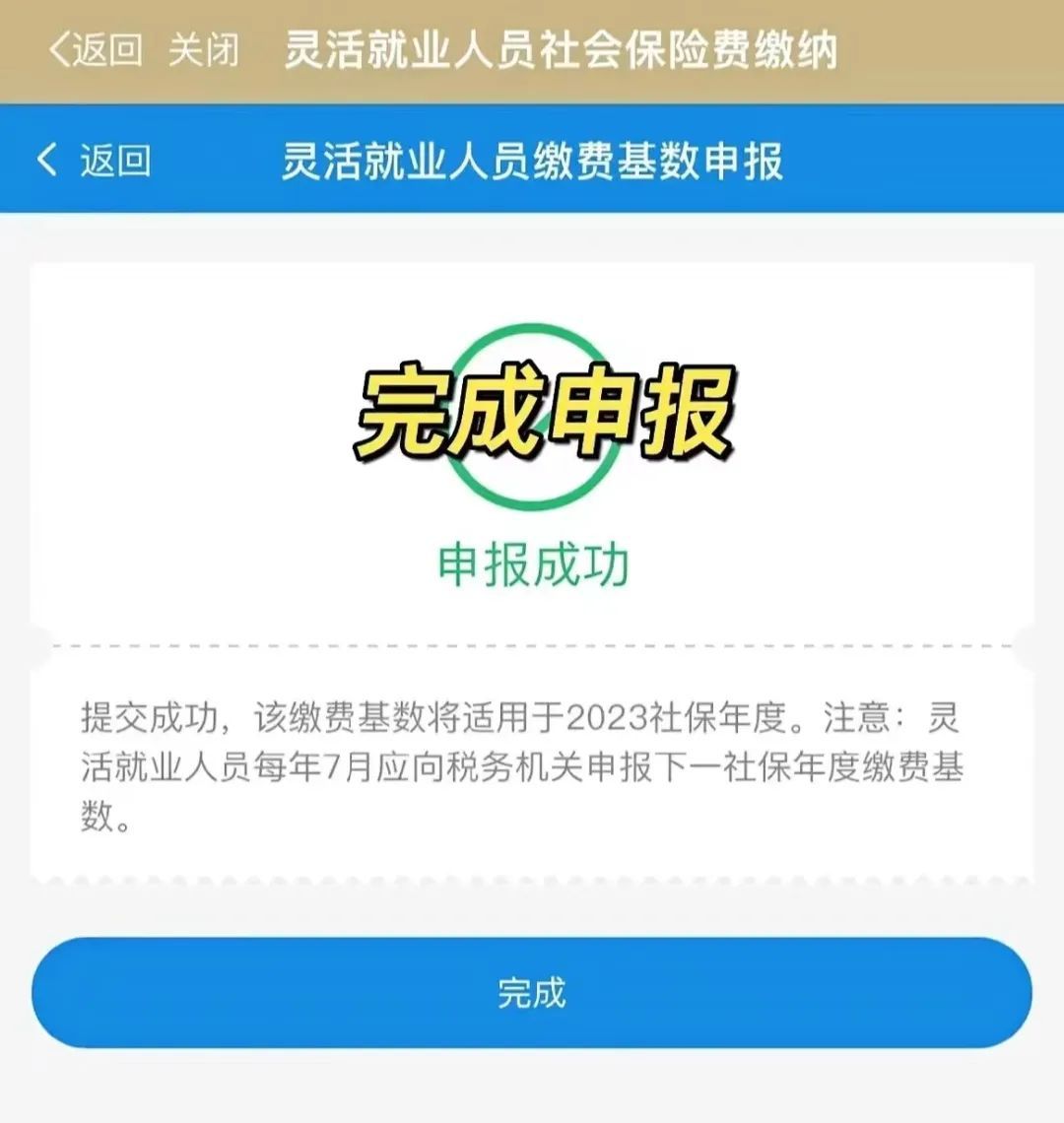Go back from 灵活就业人员缴费基数申报

(95, 160)
